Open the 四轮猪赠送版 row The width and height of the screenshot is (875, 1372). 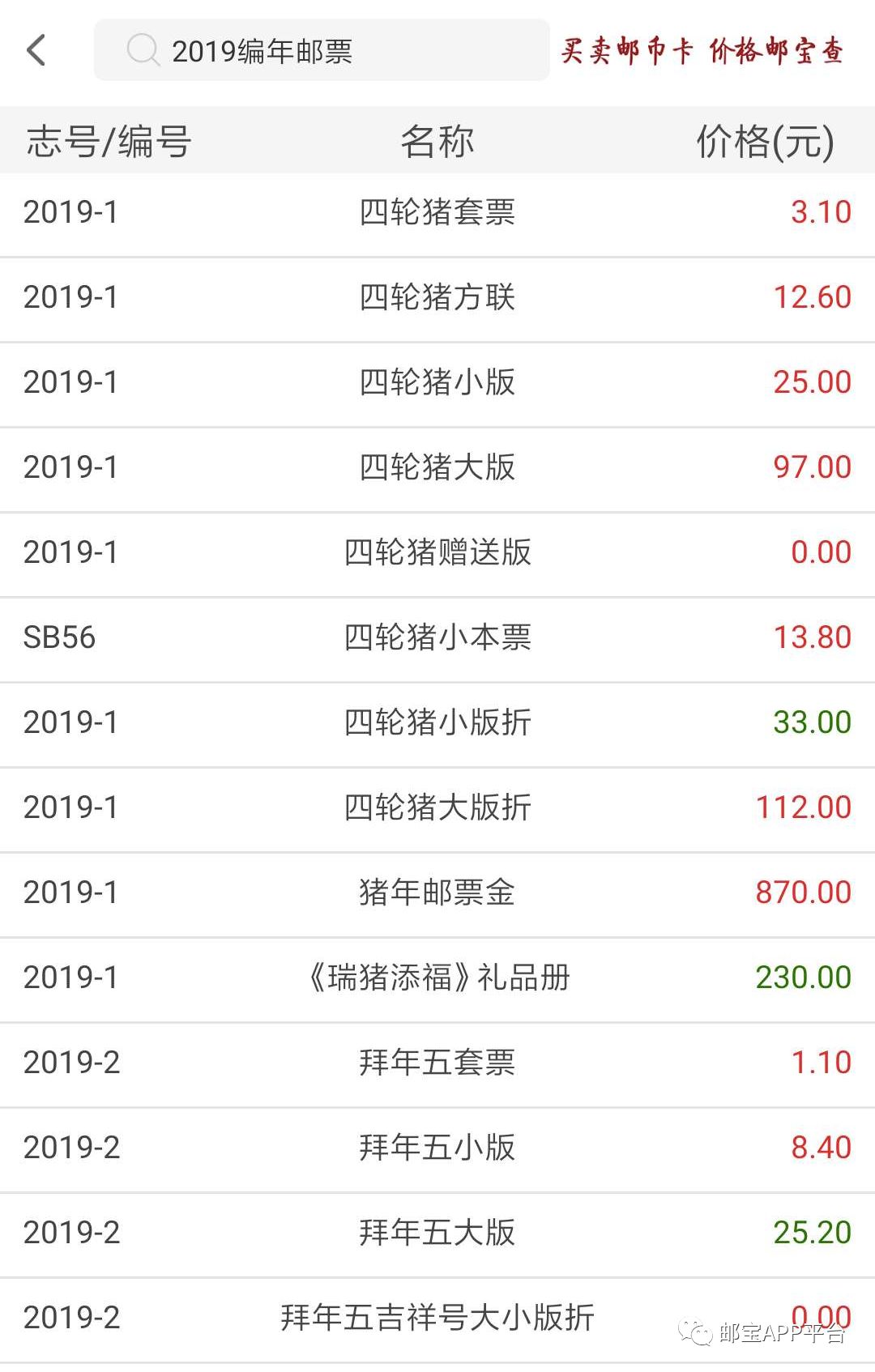437,553
